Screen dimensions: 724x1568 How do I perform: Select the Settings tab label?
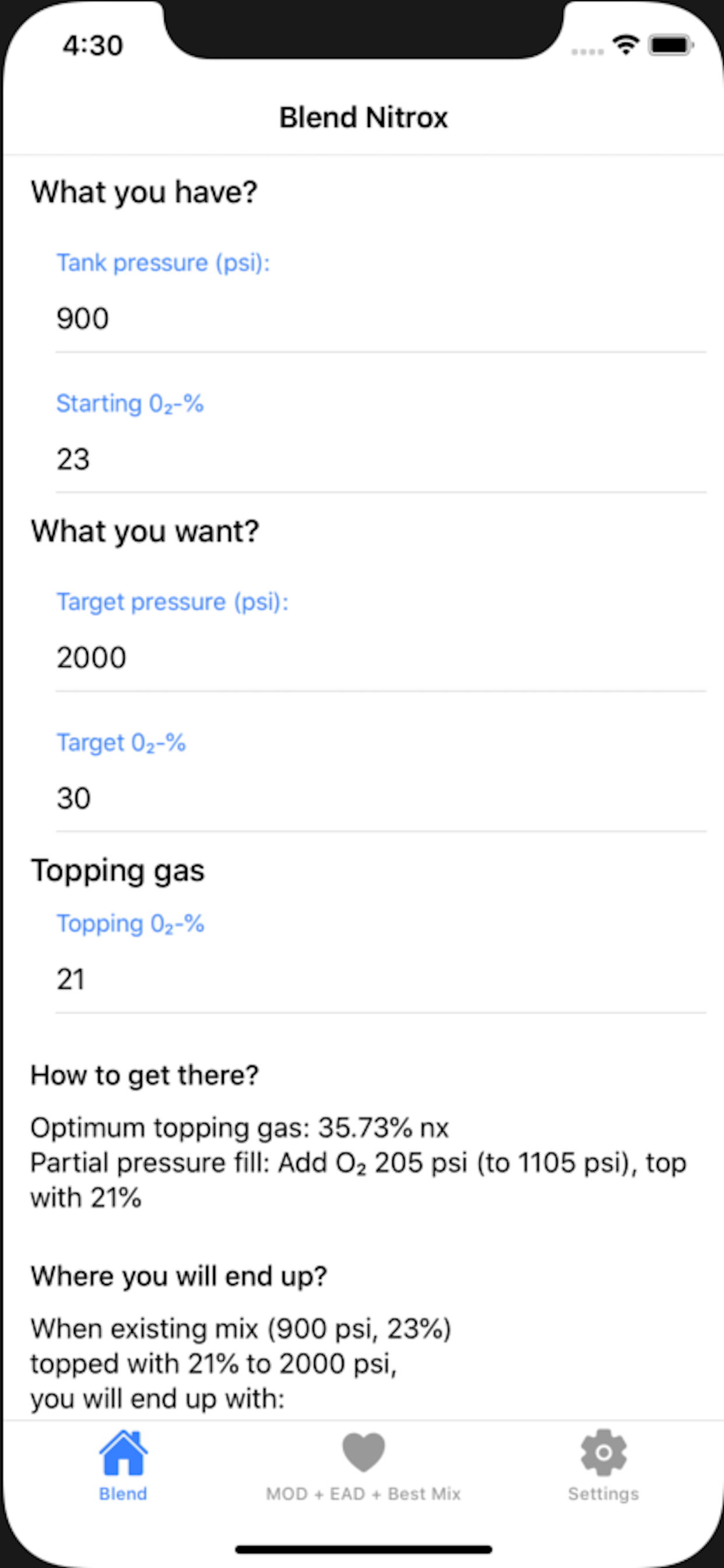(603, 1493)
